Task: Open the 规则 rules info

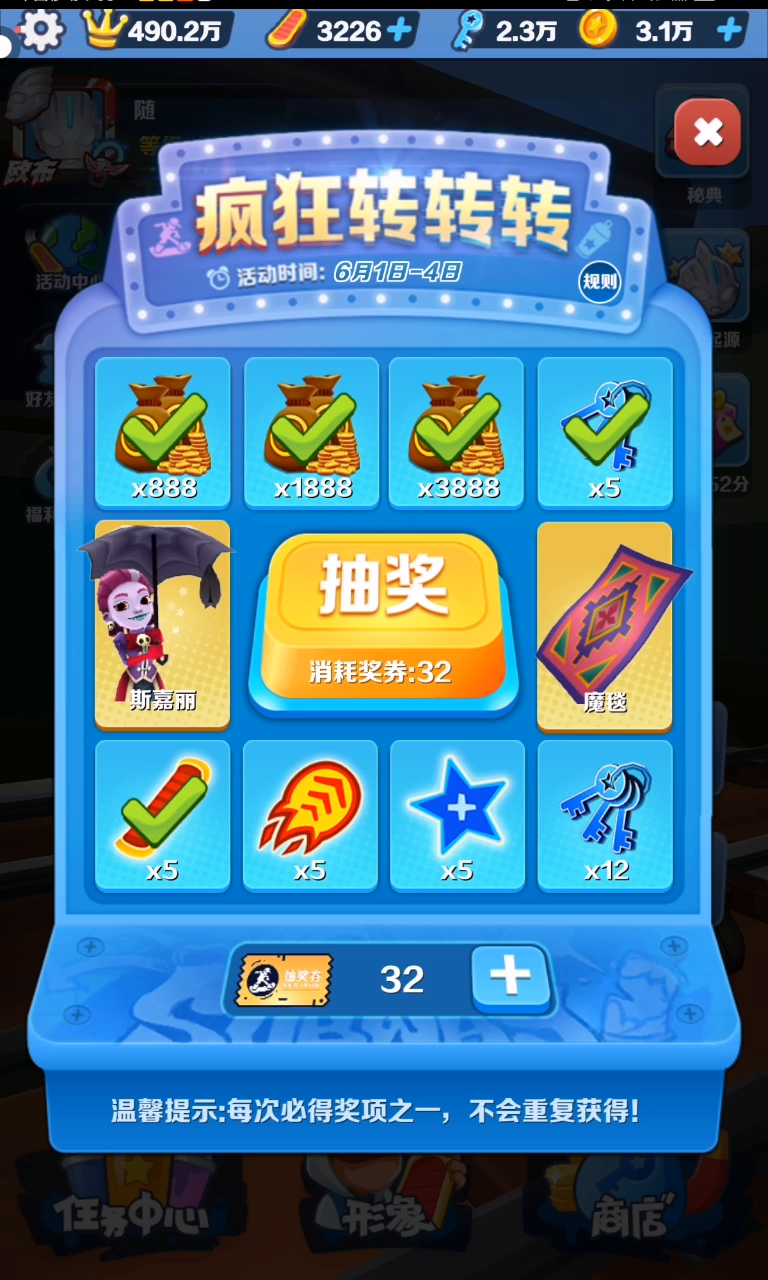Action: pyautogui.click(x=600, y=282)
